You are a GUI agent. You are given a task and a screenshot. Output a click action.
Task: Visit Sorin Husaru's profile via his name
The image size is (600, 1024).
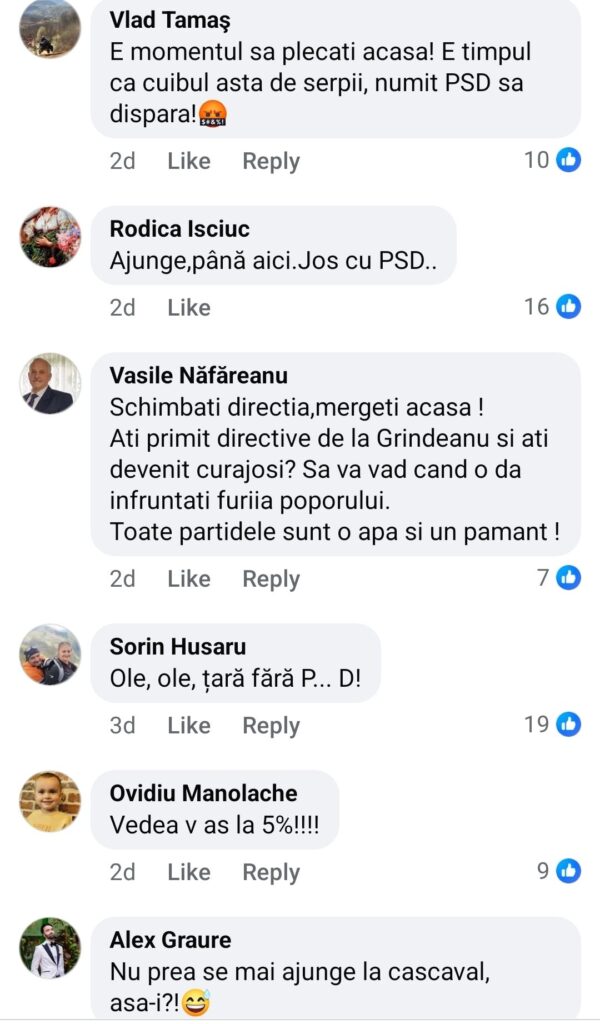[x=177, y=646]
